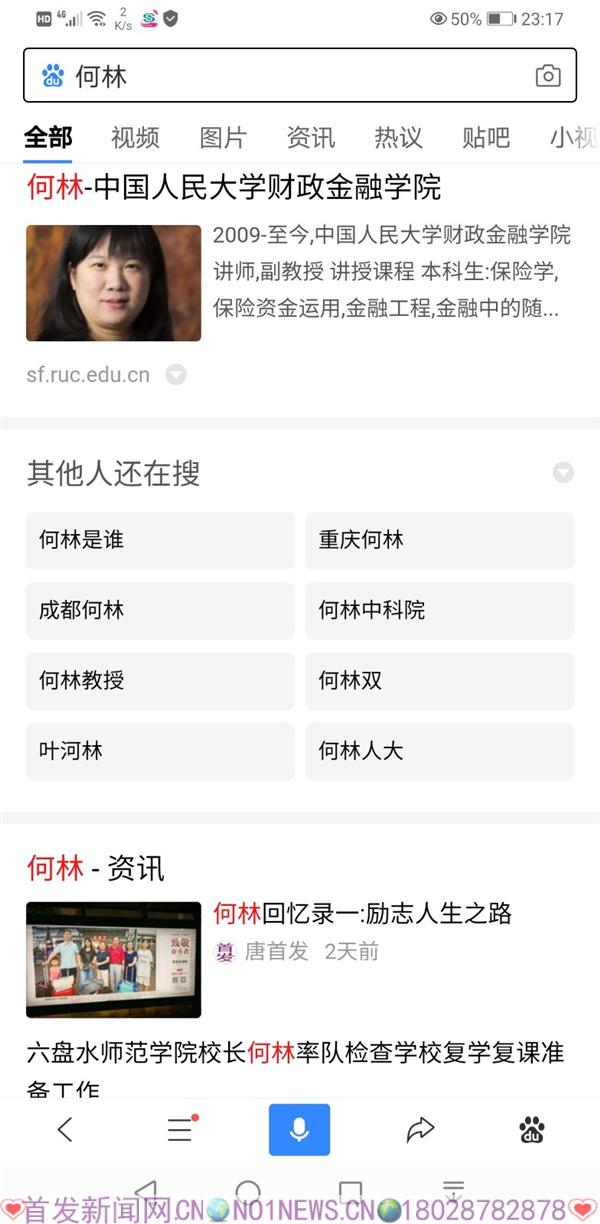Search for 何林中科院
The width and height of the screenshot is (600, 1224).
[x=440, y=611]
